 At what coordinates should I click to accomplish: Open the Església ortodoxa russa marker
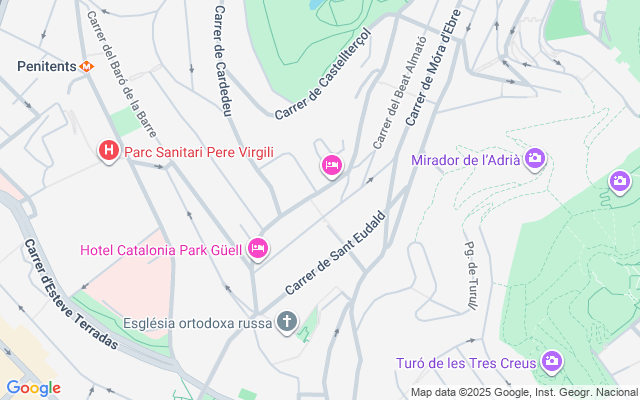pos(287,322)
